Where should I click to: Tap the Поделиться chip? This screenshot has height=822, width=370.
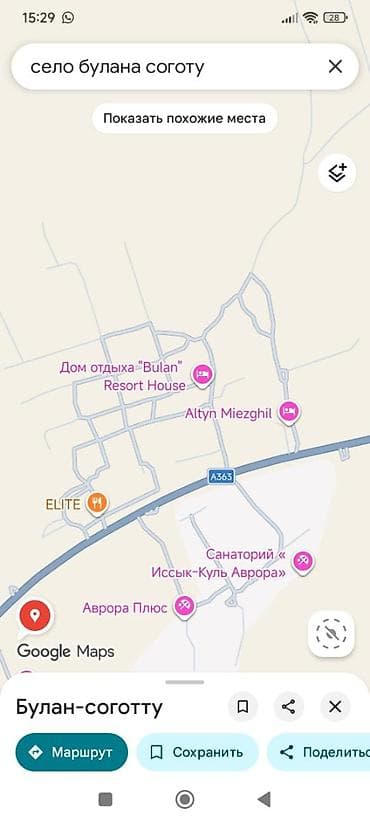[x=320, y=752]
